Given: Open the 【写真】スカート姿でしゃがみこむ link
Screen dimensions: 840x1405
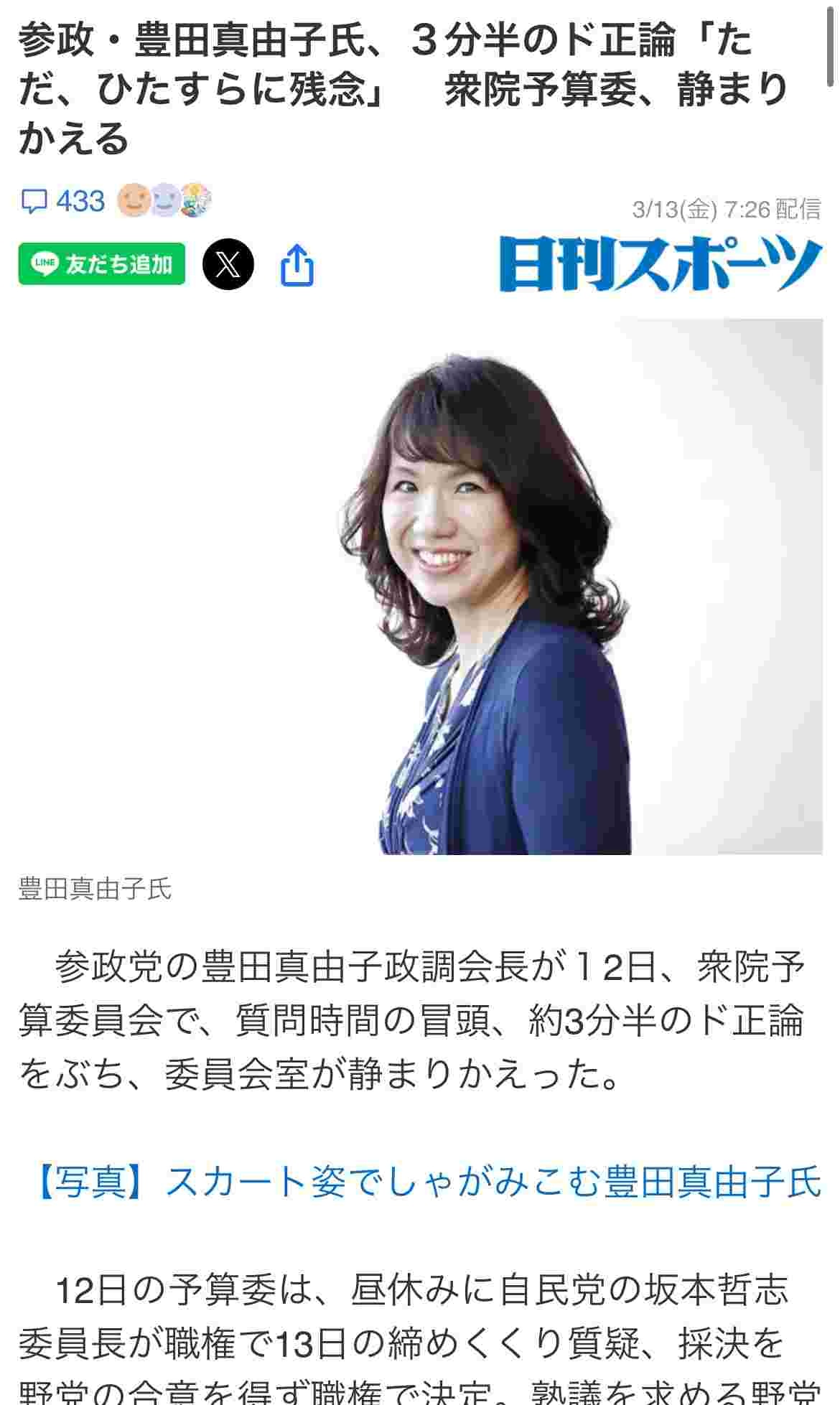Looking at the screenshot, I should (428, 1182).
